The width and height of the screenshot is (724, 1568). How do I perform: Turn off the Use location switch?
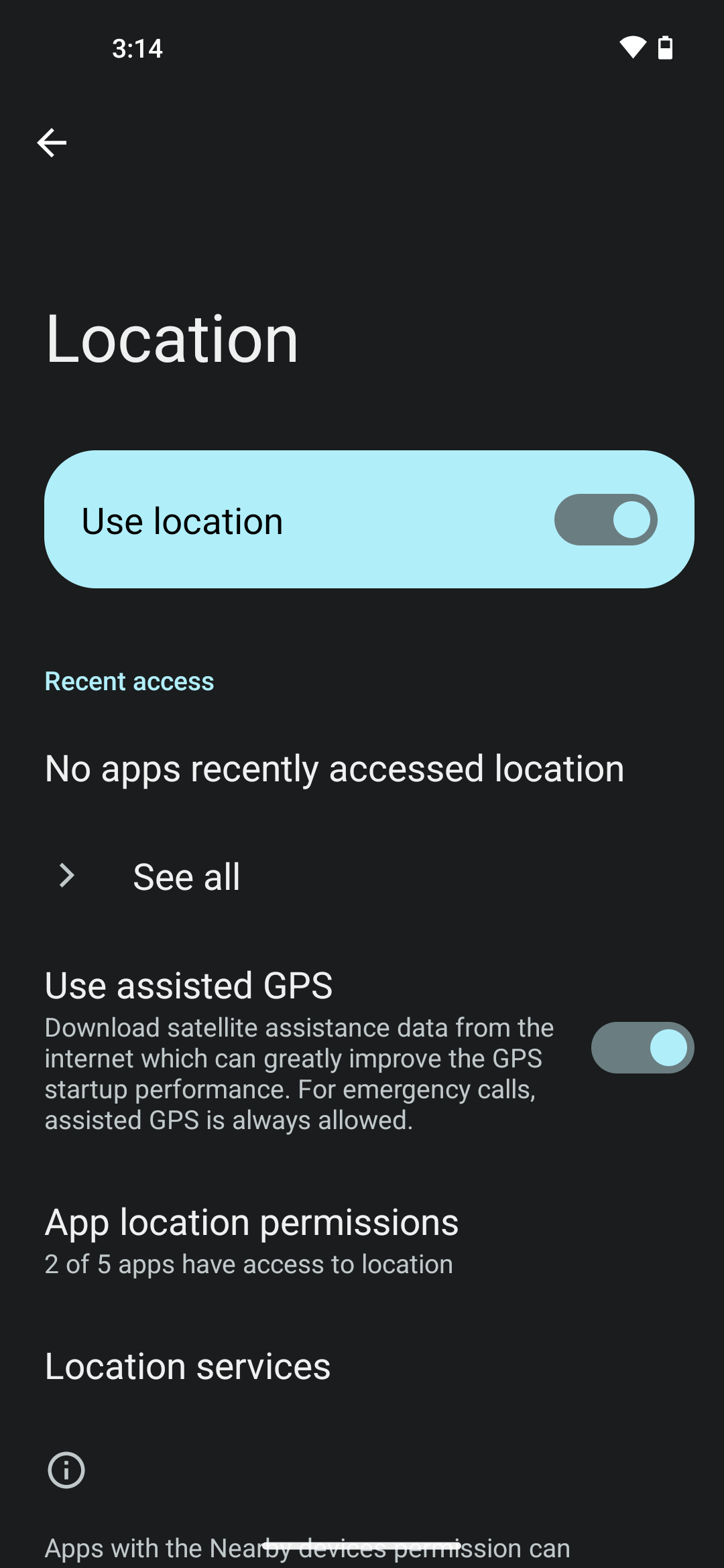[605, 520]
